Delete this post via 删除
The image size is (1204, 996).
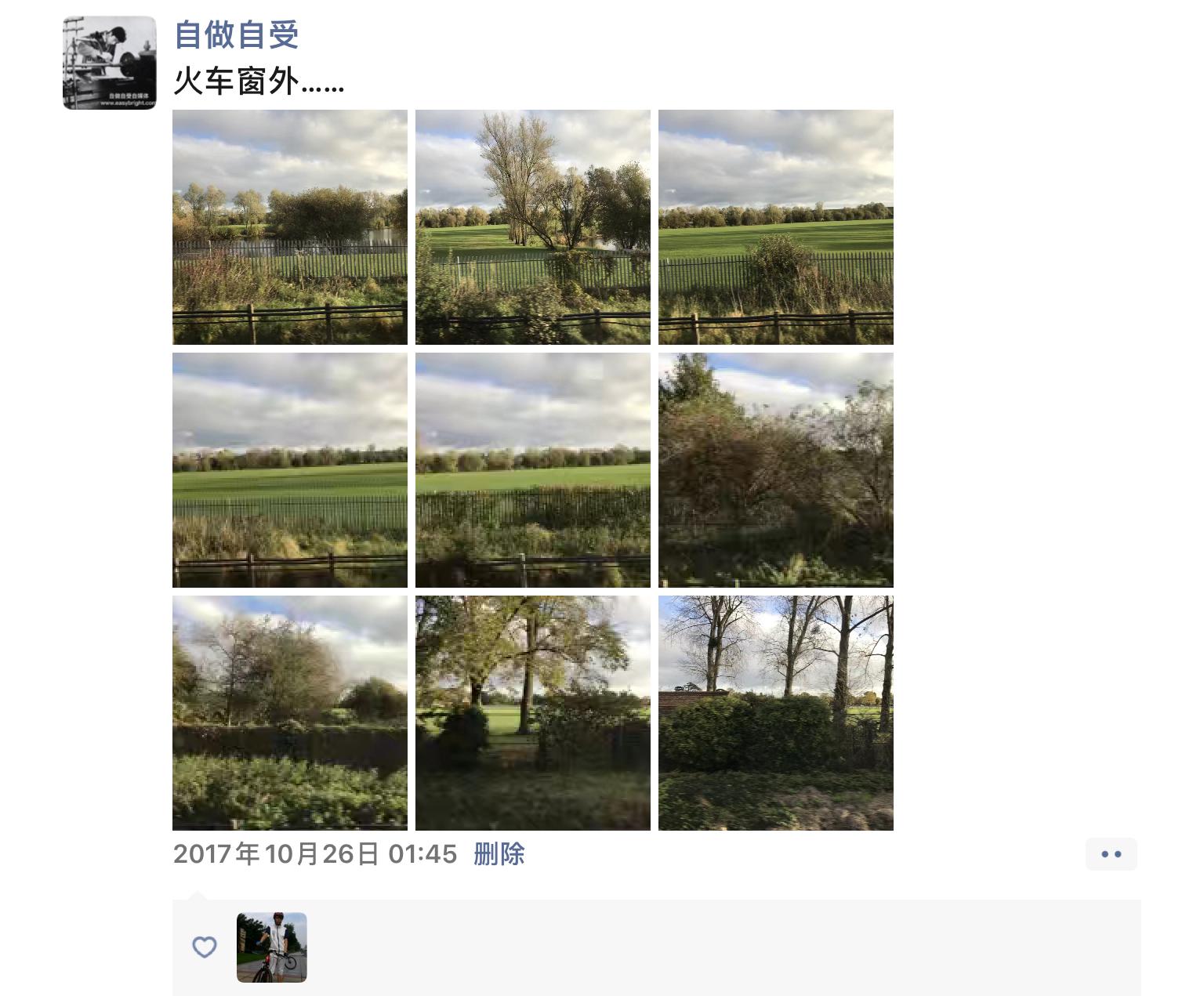coord(499,853)
